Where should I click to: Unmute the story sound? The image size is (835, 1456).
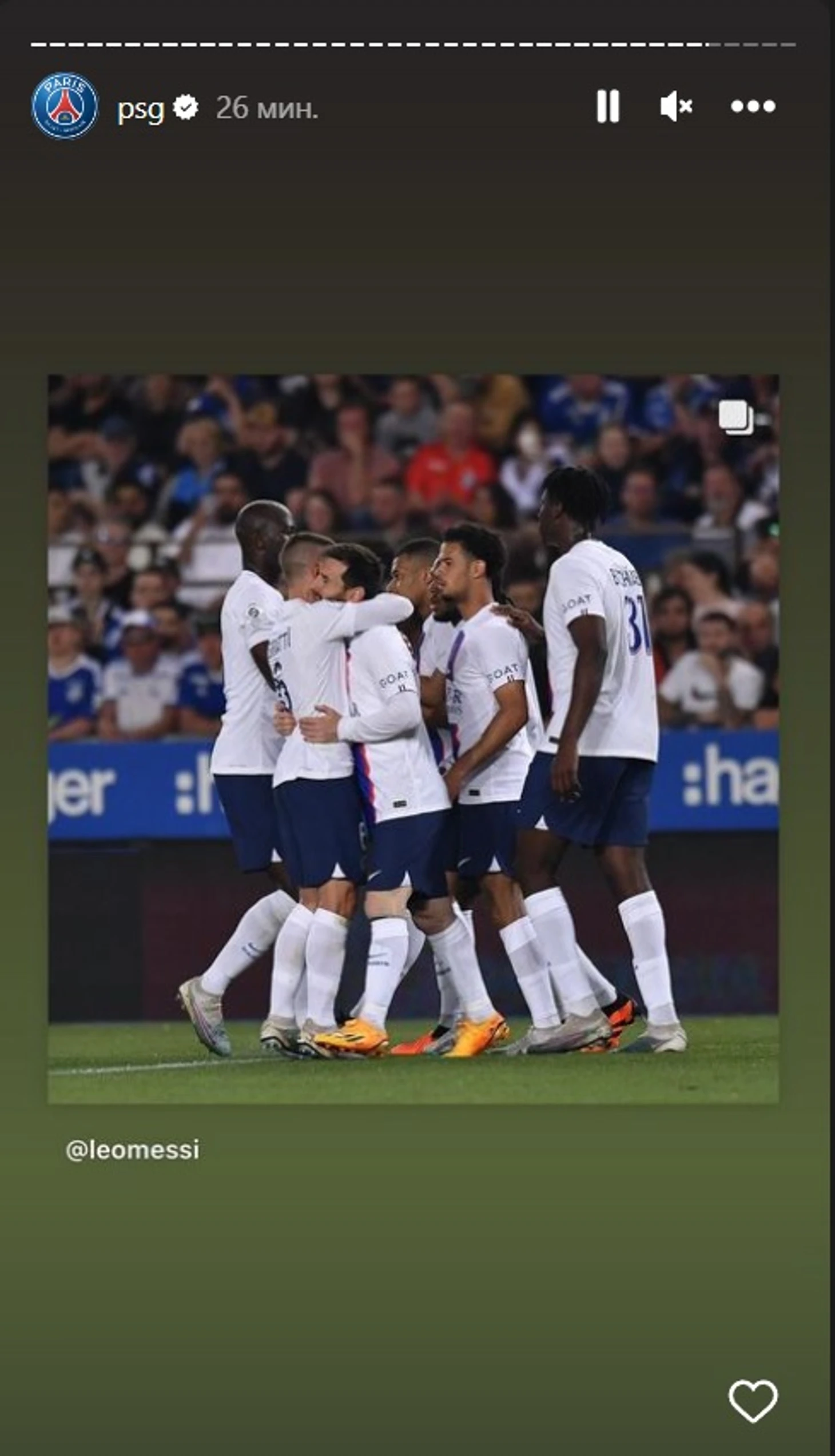[x=675, y=106]
